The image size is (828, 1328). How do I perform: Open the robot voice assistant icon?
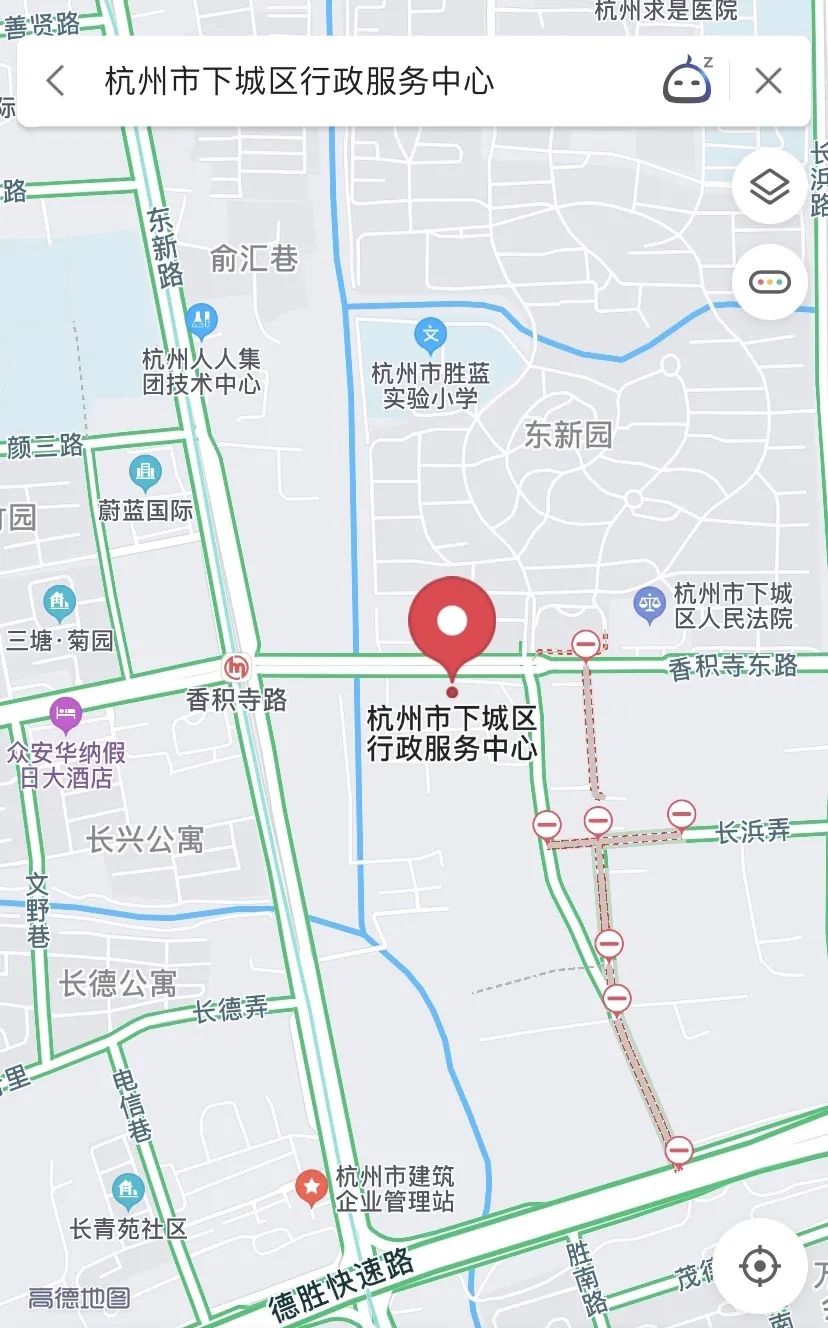688,80
